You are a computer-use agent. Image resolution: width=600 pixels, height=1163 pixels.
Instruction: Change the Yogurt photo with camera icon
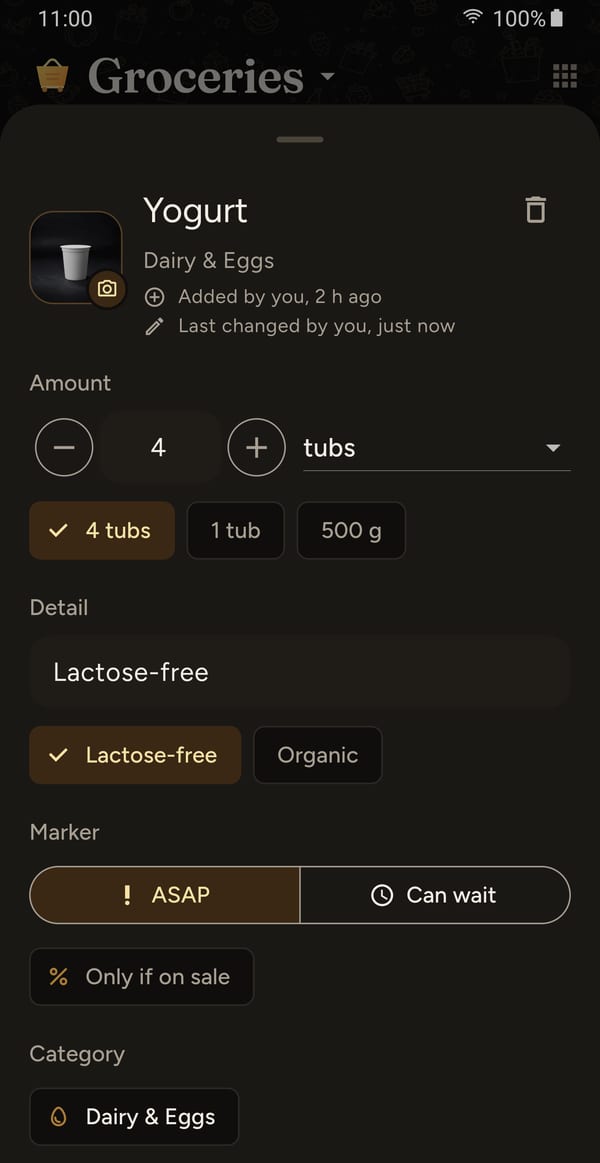pos(108,289)
